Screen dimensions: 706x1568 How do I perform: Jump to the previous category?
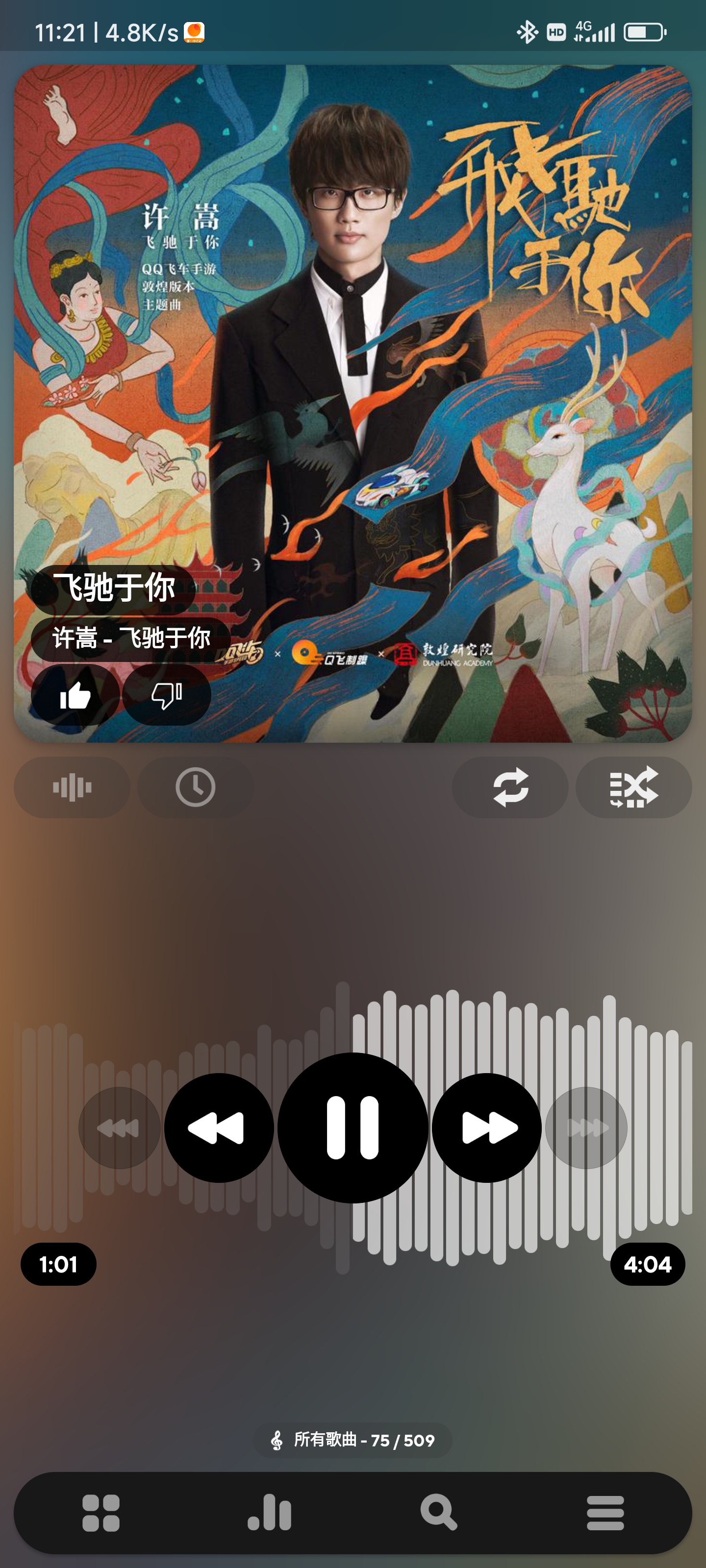120,1127
